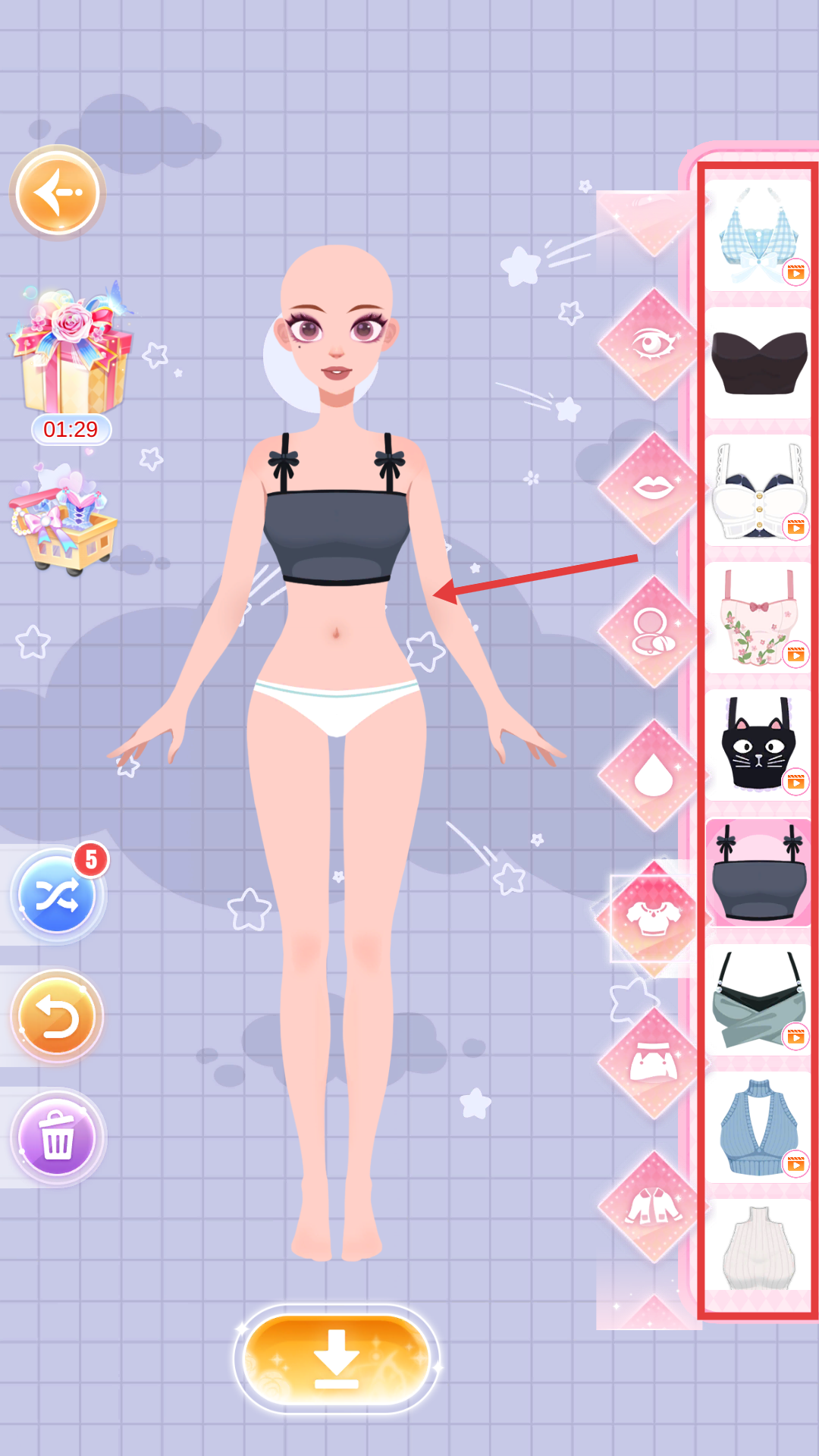
Task: Tap the orange back arrow button
Action: tap(58, 193)
